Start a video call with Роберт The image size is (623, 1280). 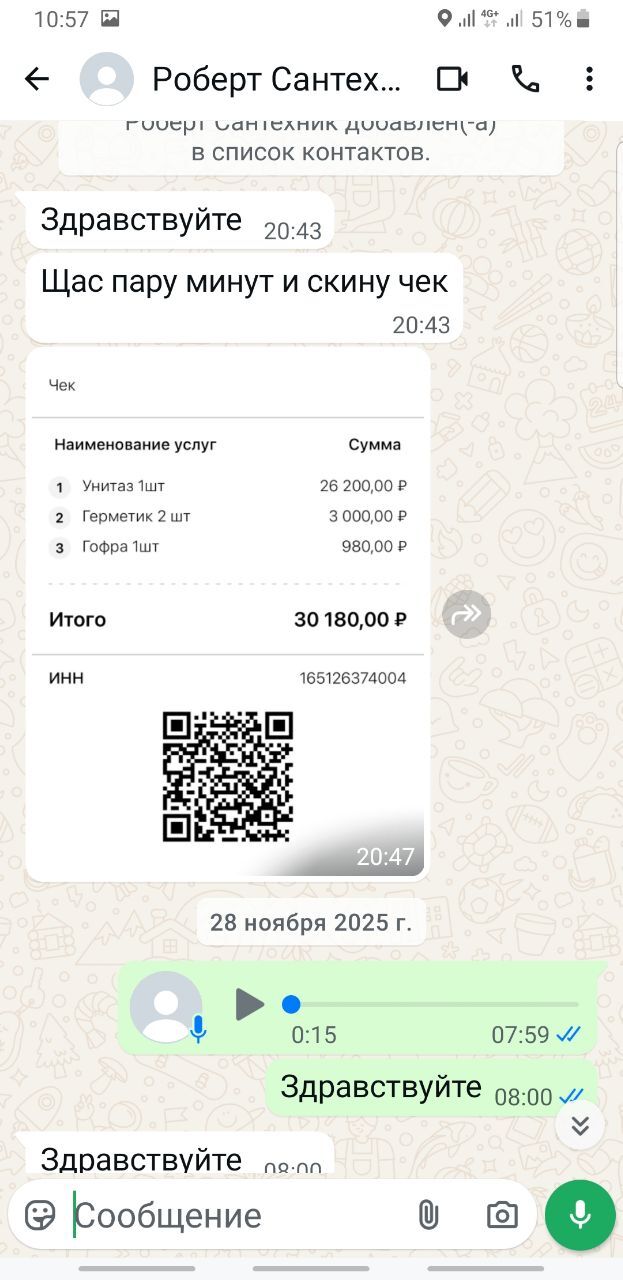point(452,79)
